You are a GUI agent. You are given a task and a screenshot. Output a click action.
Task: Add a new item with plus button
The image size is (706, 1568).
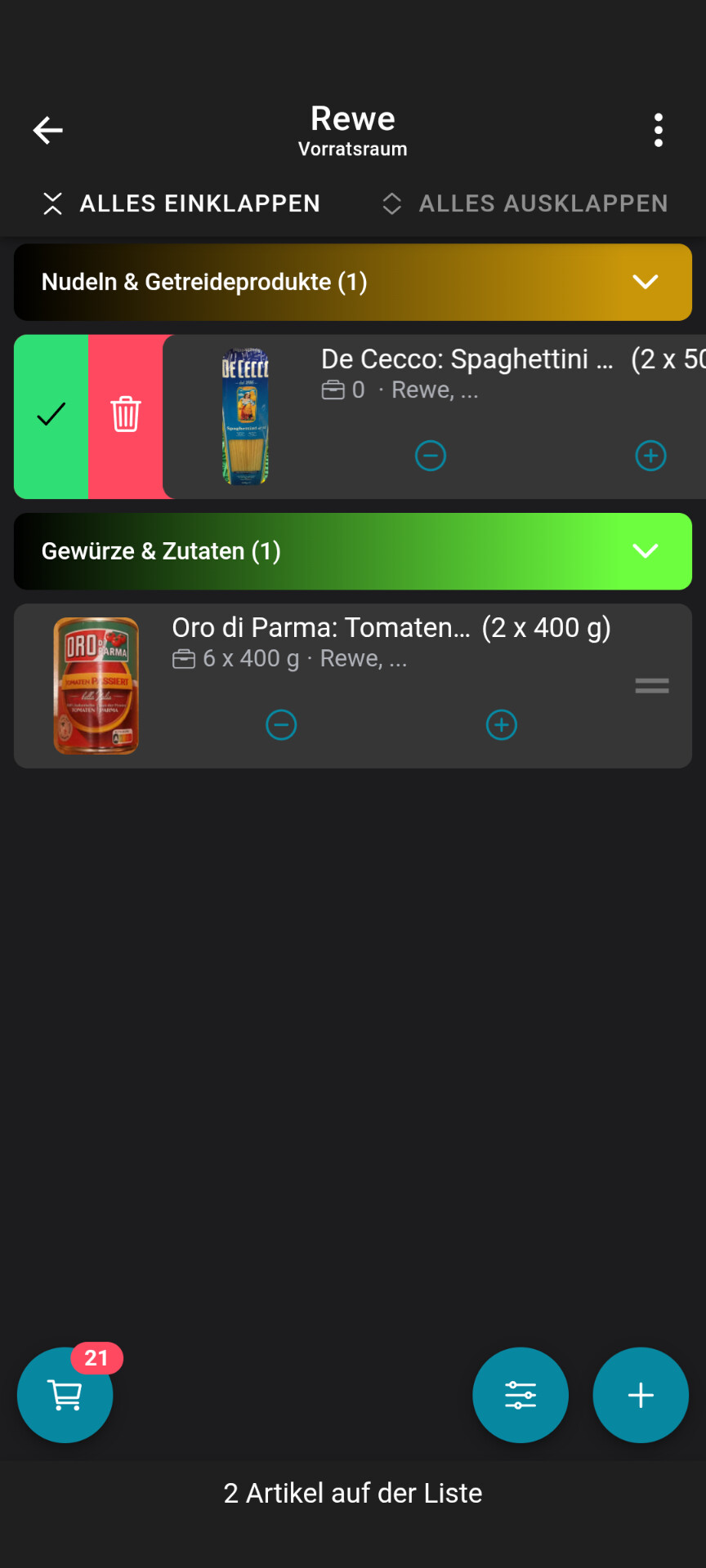tap(641, 1395)
